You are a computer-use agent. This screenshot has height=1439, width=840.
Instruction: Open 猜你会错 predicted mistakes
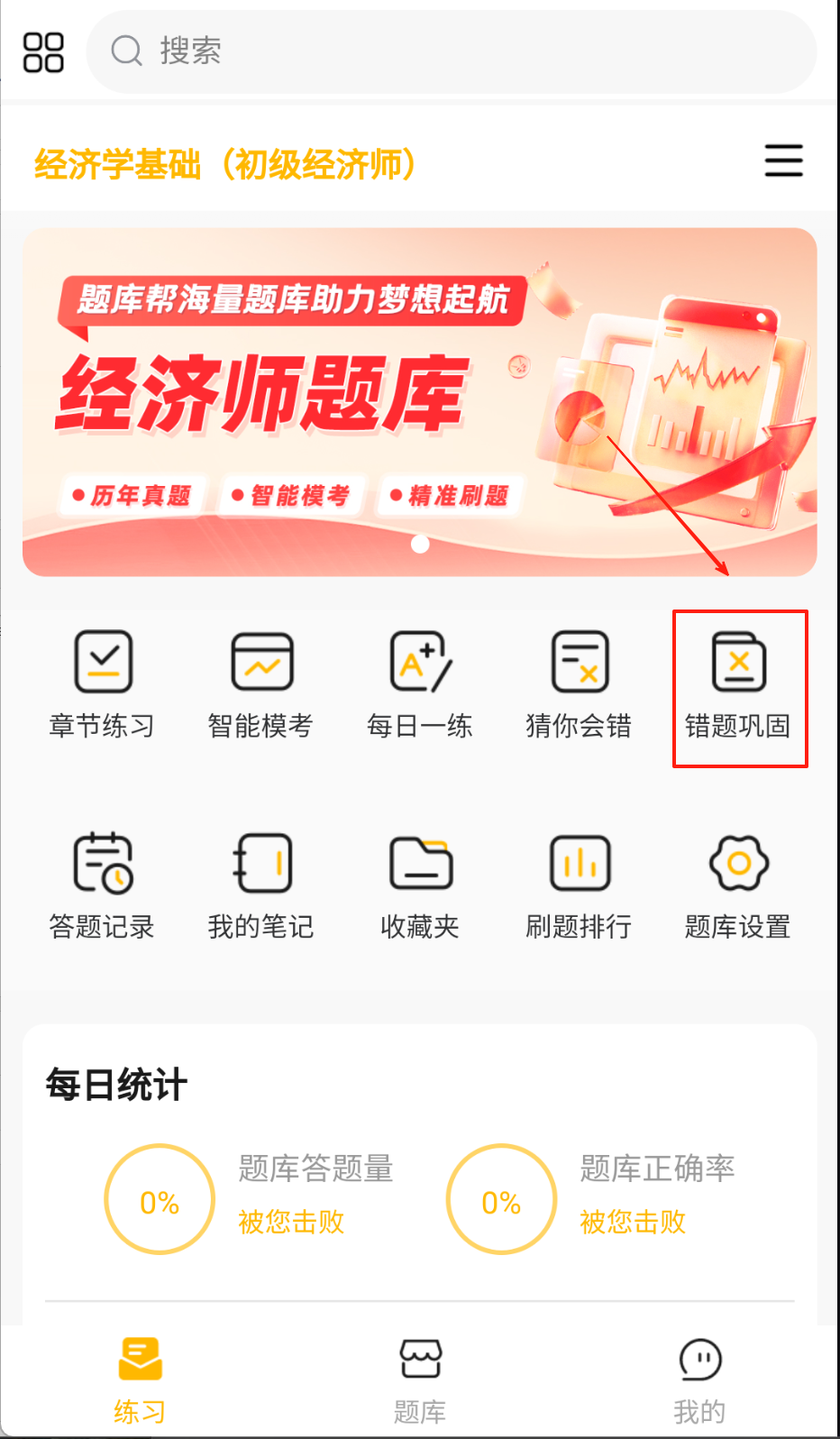point(579,684)
